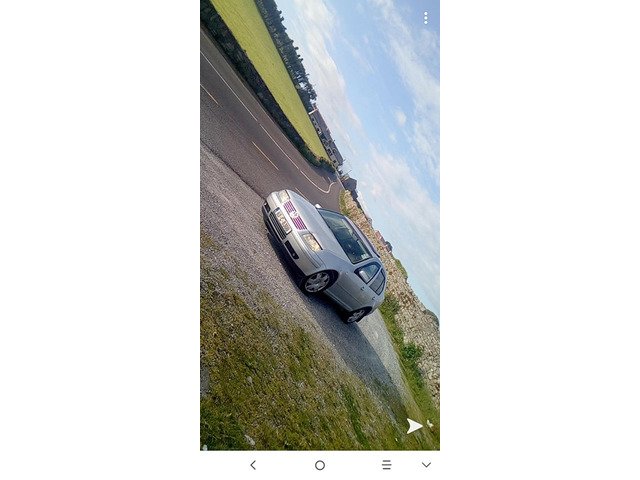
Task: Open the three-dot overflow menu
Action: click(x=425, y=18)
